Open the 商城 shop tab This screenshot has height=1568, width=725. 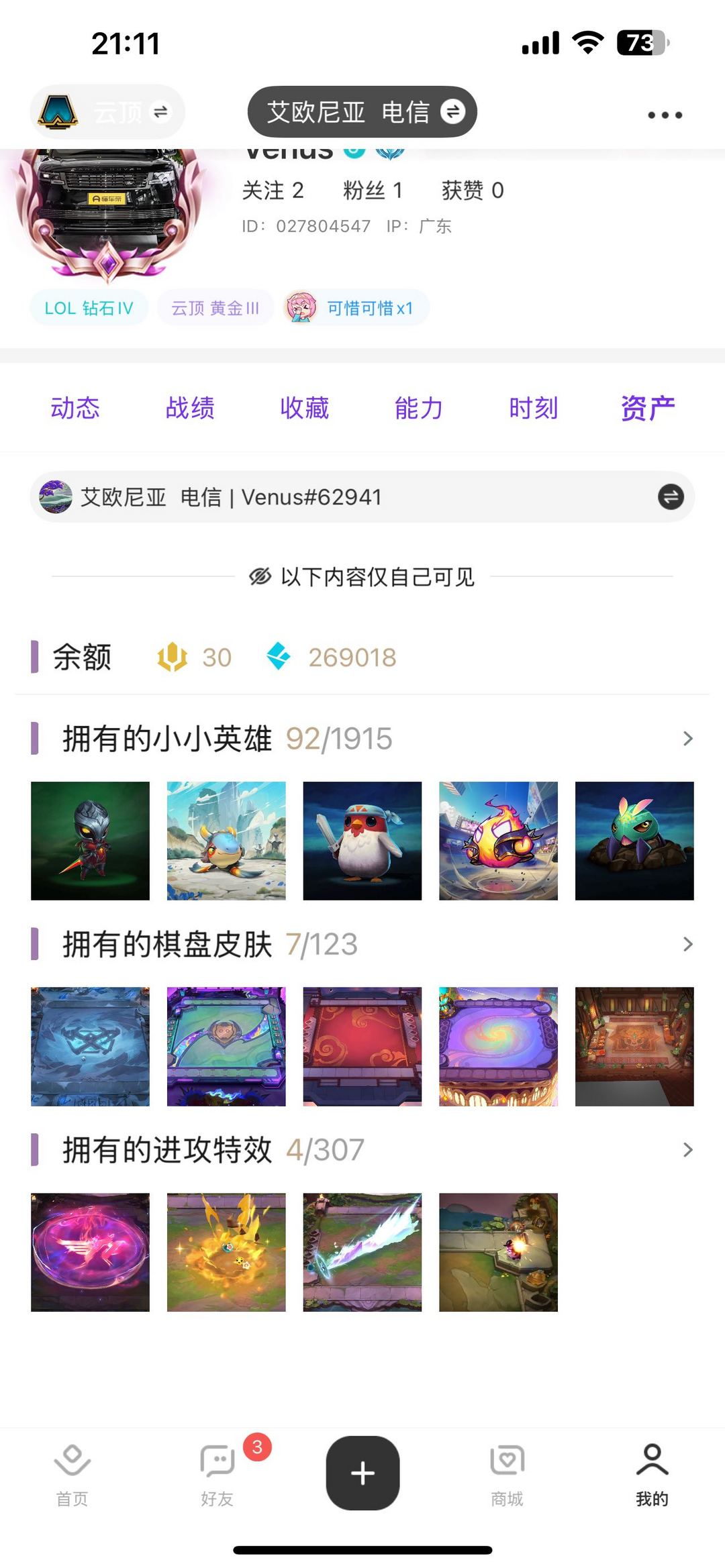[507, 1474]
